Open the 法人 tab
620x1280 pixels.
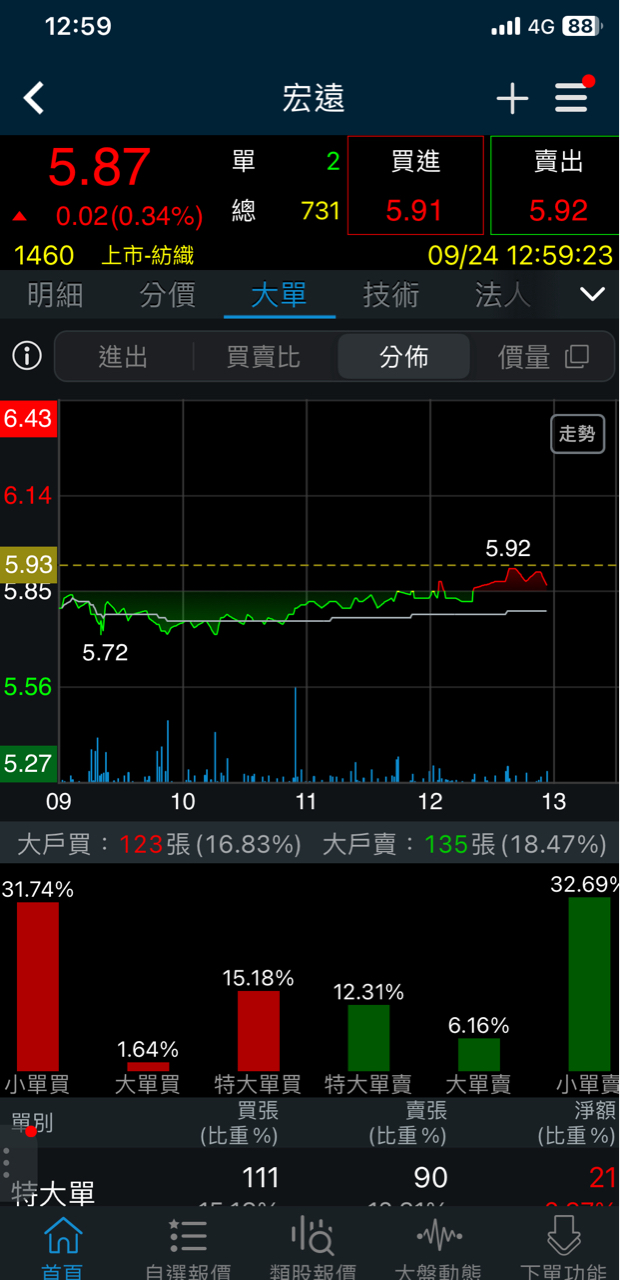[502, 295]
